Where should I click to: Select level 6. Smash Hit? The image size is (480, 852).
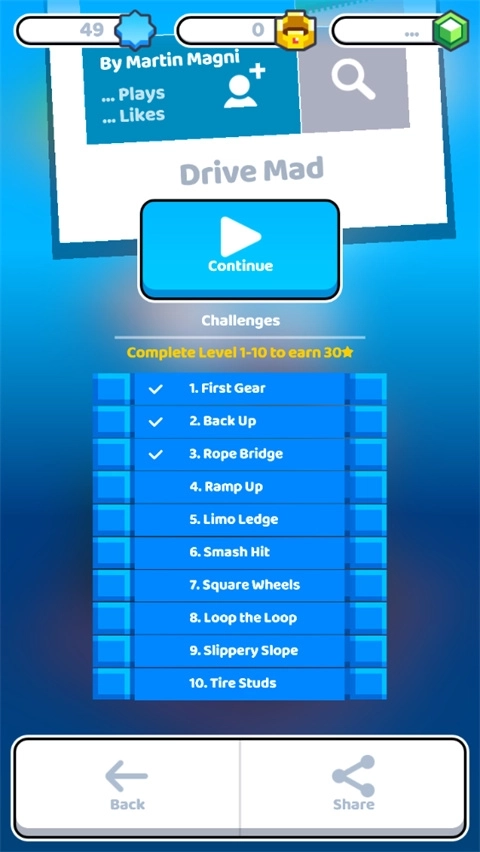tap(240, 553)
